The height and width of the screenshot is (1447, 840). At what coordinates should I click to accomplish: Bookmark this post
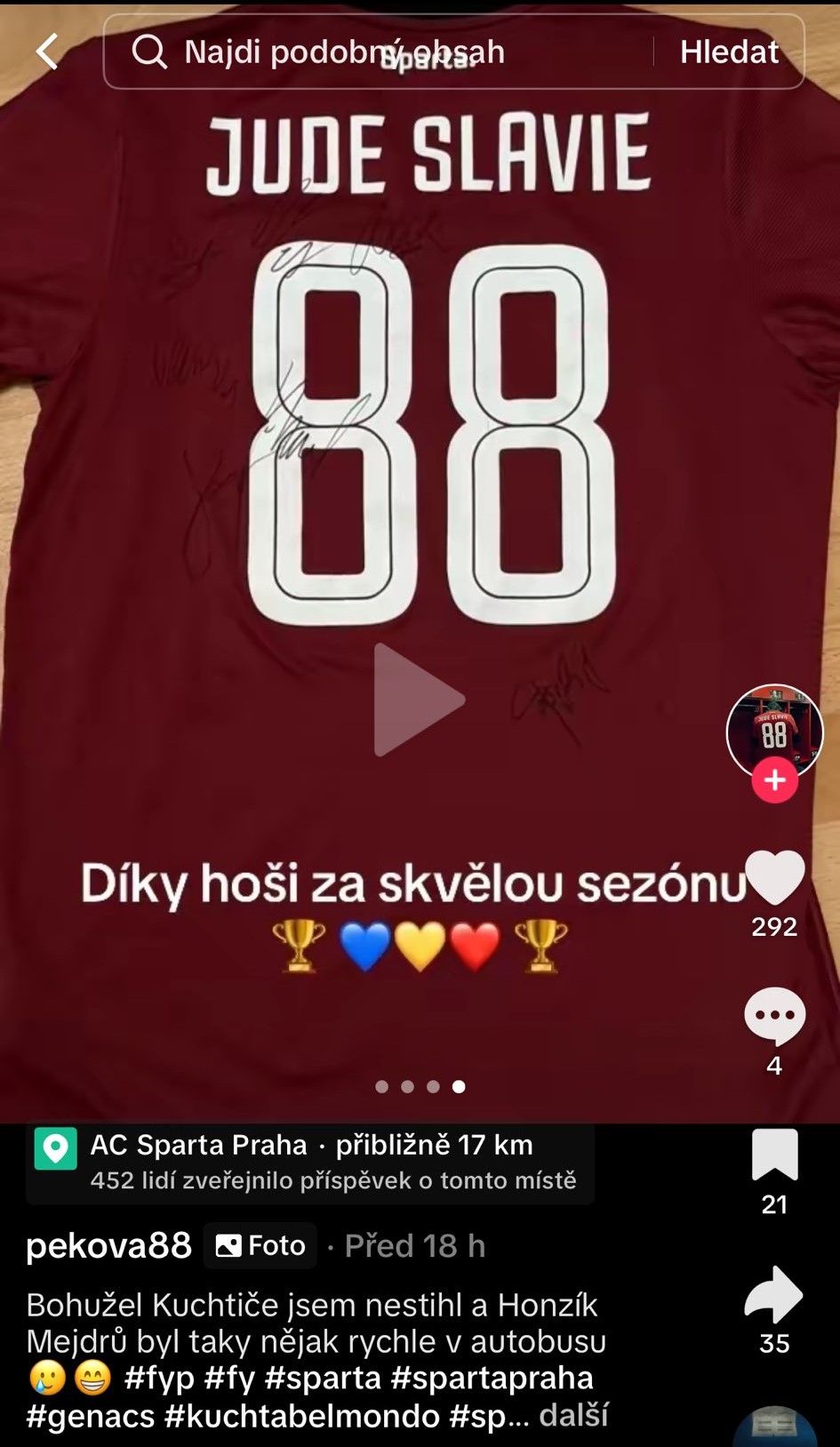click(x=774, y=1155)
